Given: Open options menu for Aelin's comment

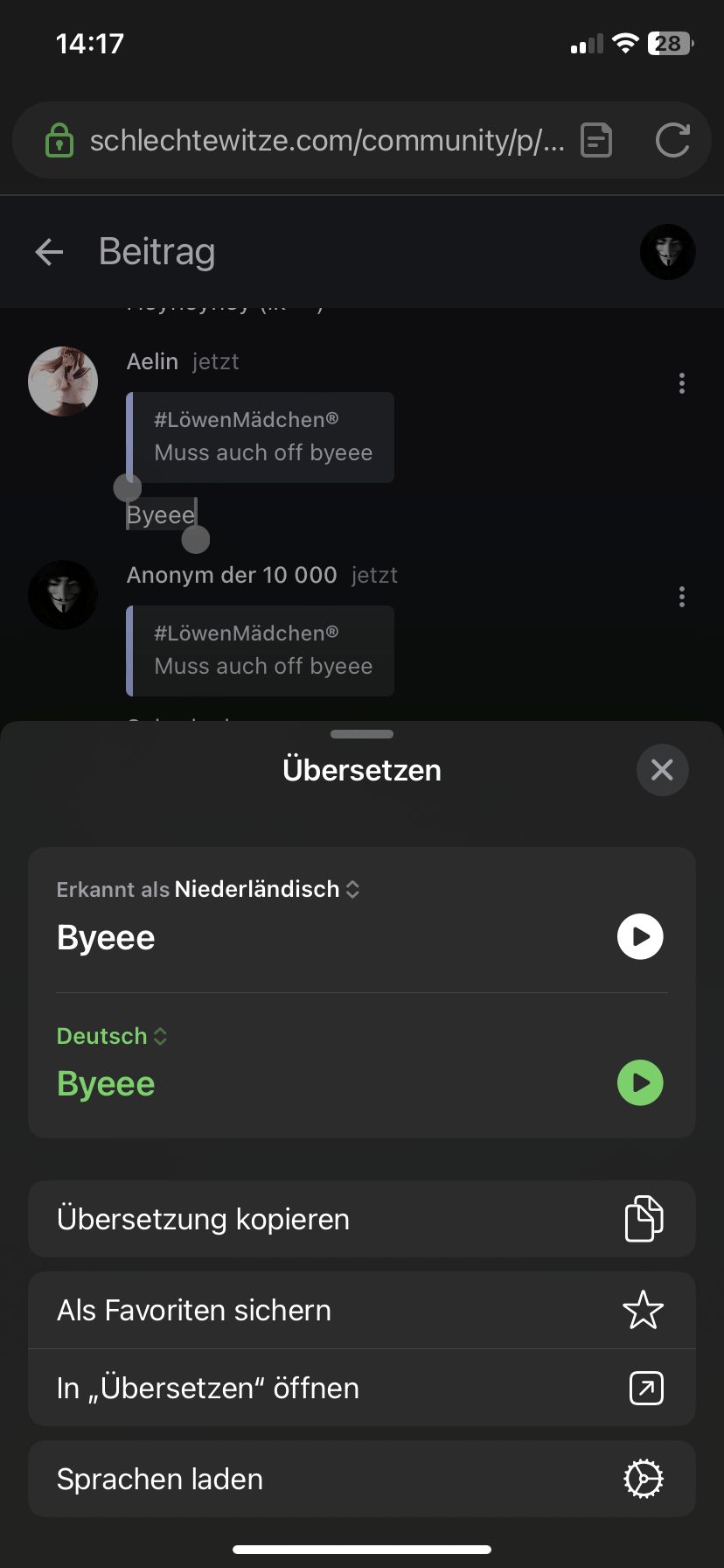Looking at the screenshot, I should pos(682,383).
